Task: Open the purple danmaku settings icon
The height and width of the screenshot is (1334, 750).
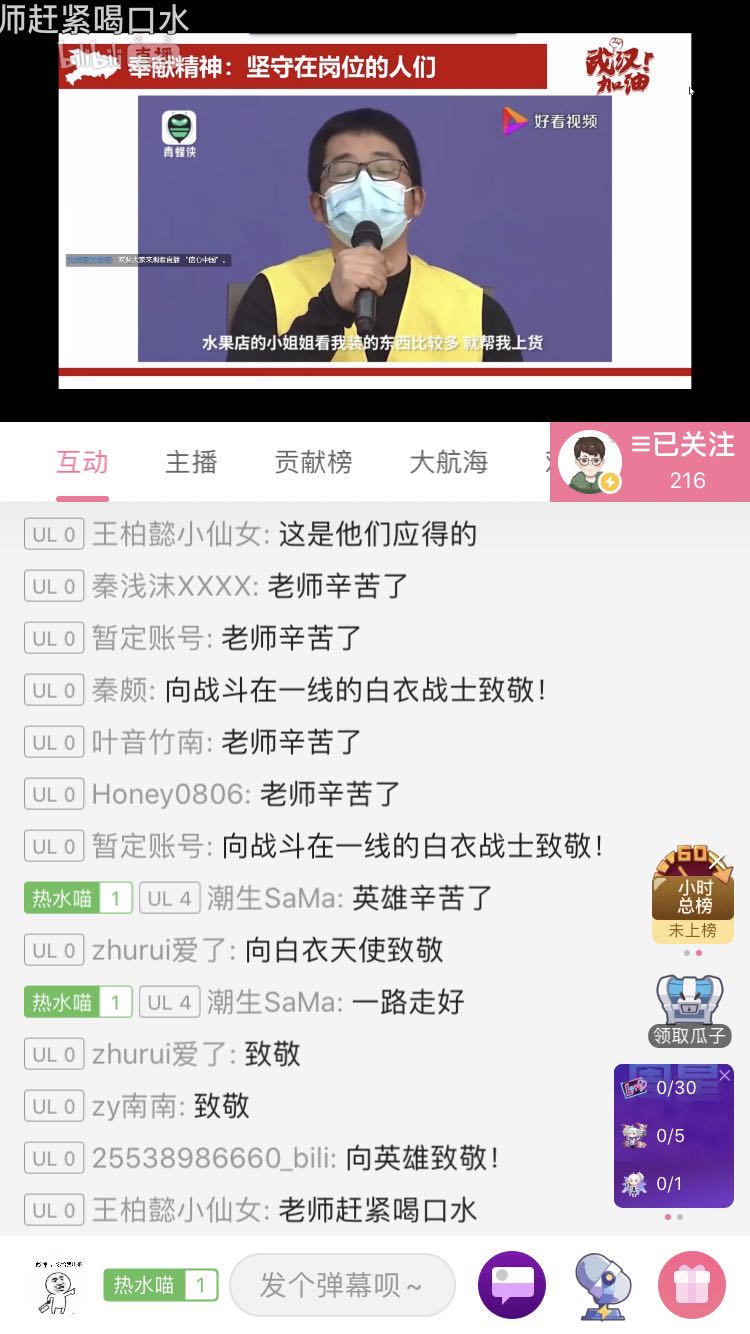Action: tap(512, 1285)
